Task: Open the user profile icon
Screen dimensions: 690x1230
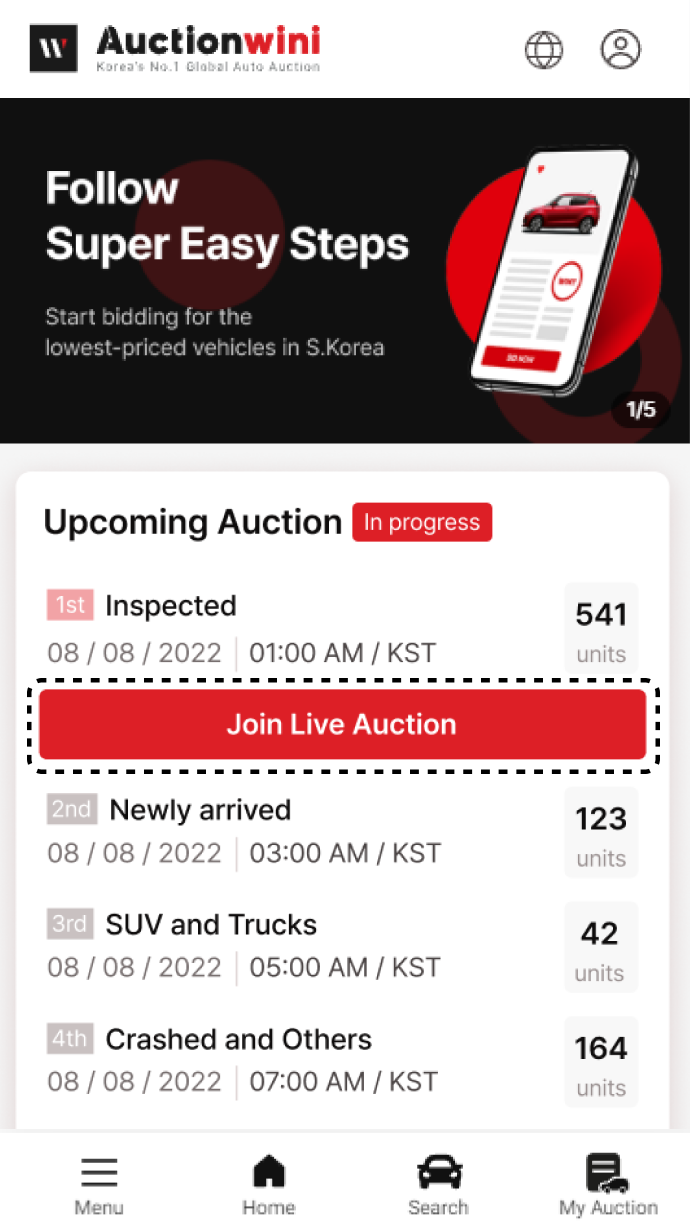Action: pyautogui.click(x=620, y=49)
